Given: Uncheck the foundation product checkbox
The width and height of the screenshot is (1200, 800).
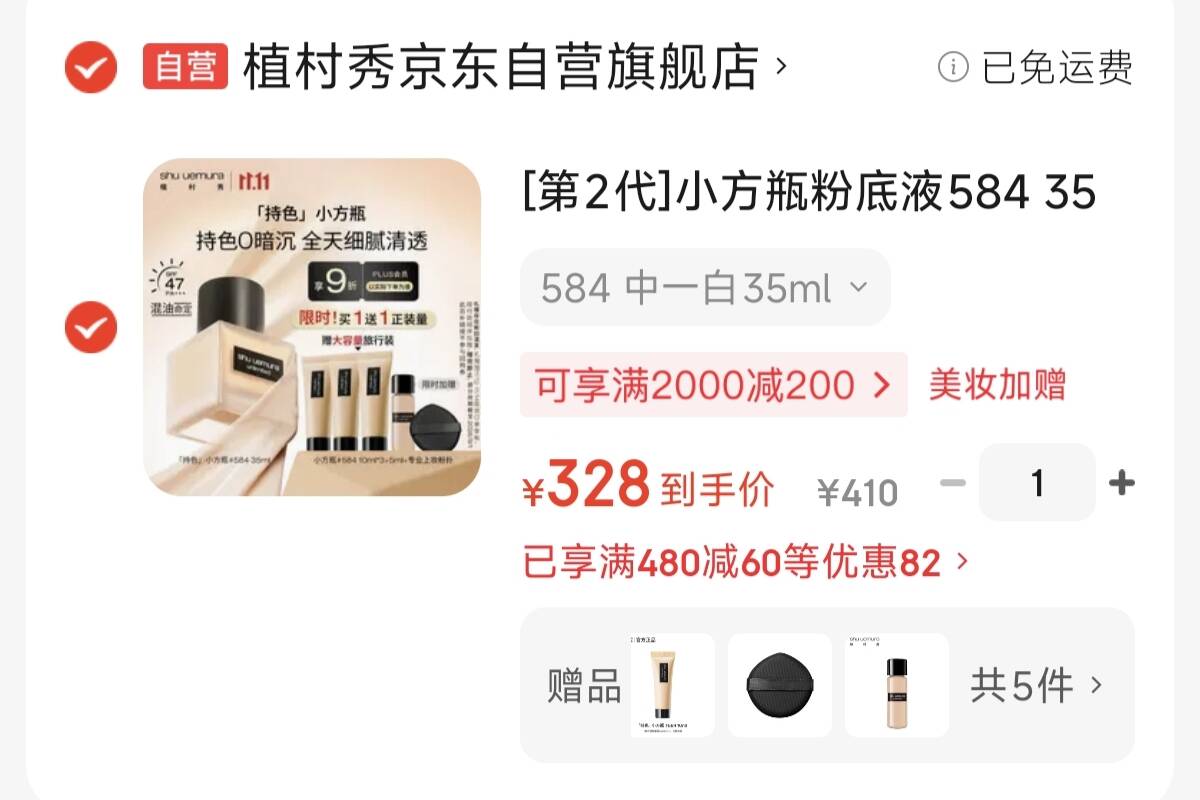Looking at the screenshot, I should point(91,327).
